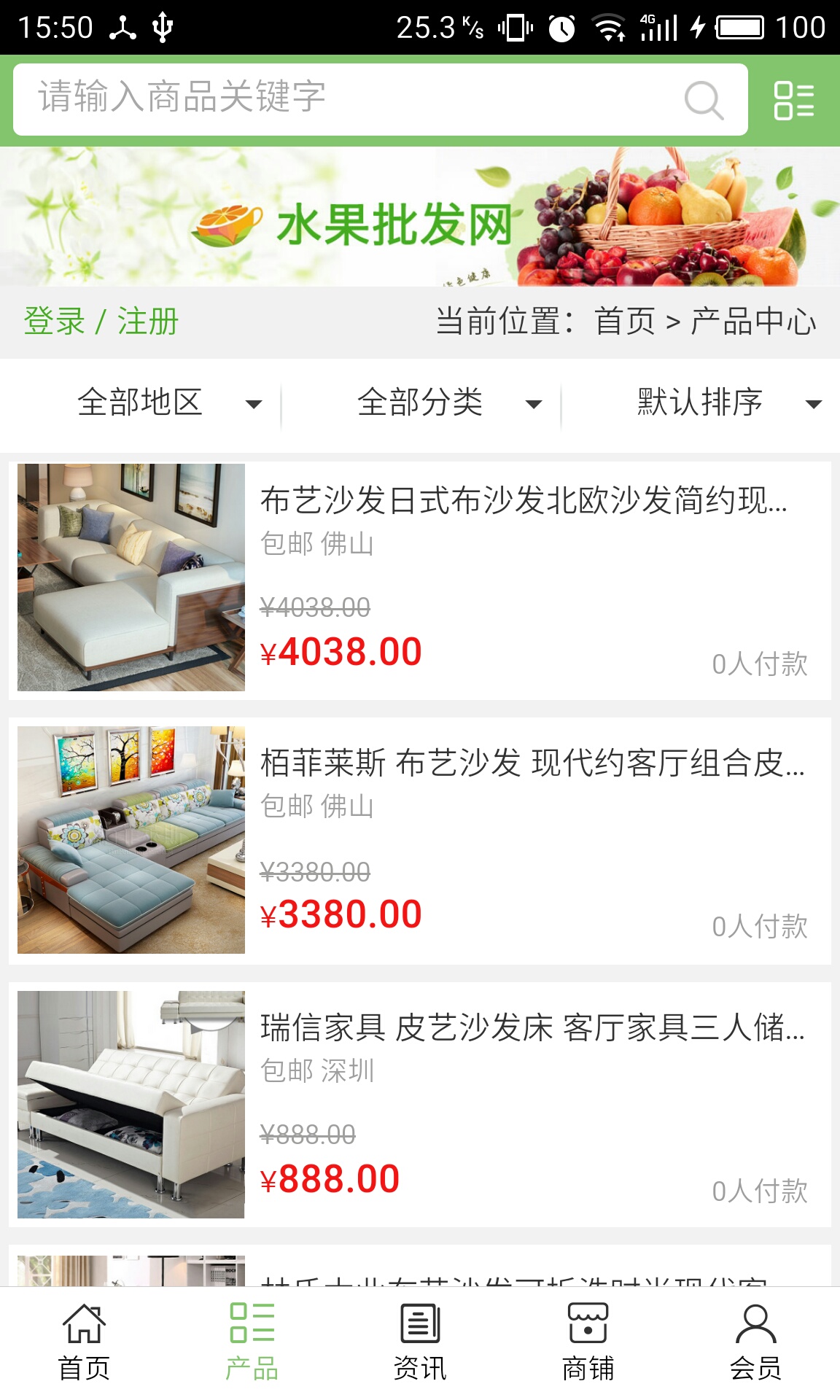
Task: Tap the product keyword search field
Action: 350,98
